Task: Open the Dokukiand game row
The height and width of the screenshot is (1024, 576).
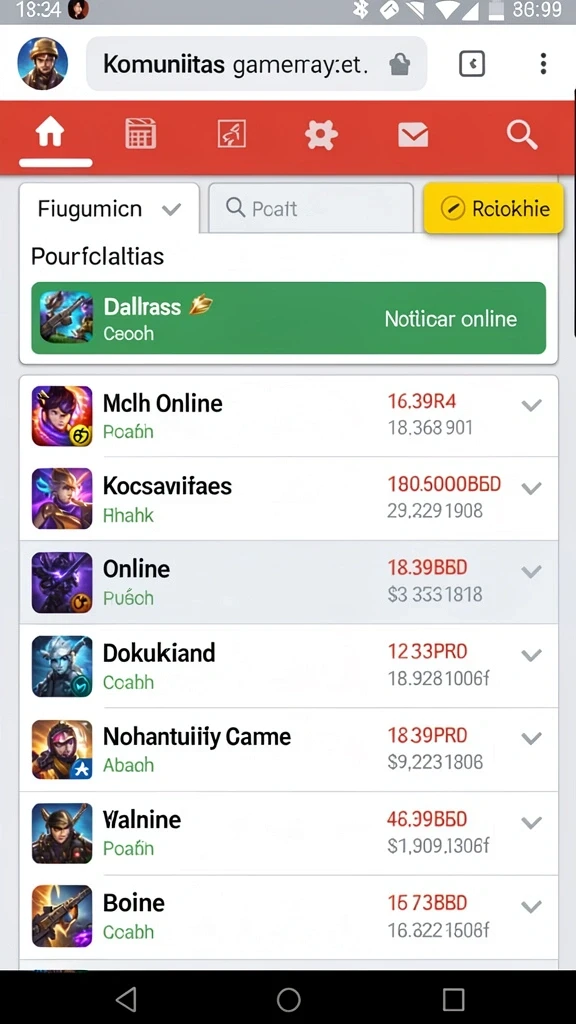Action: [x=289, y=665]
